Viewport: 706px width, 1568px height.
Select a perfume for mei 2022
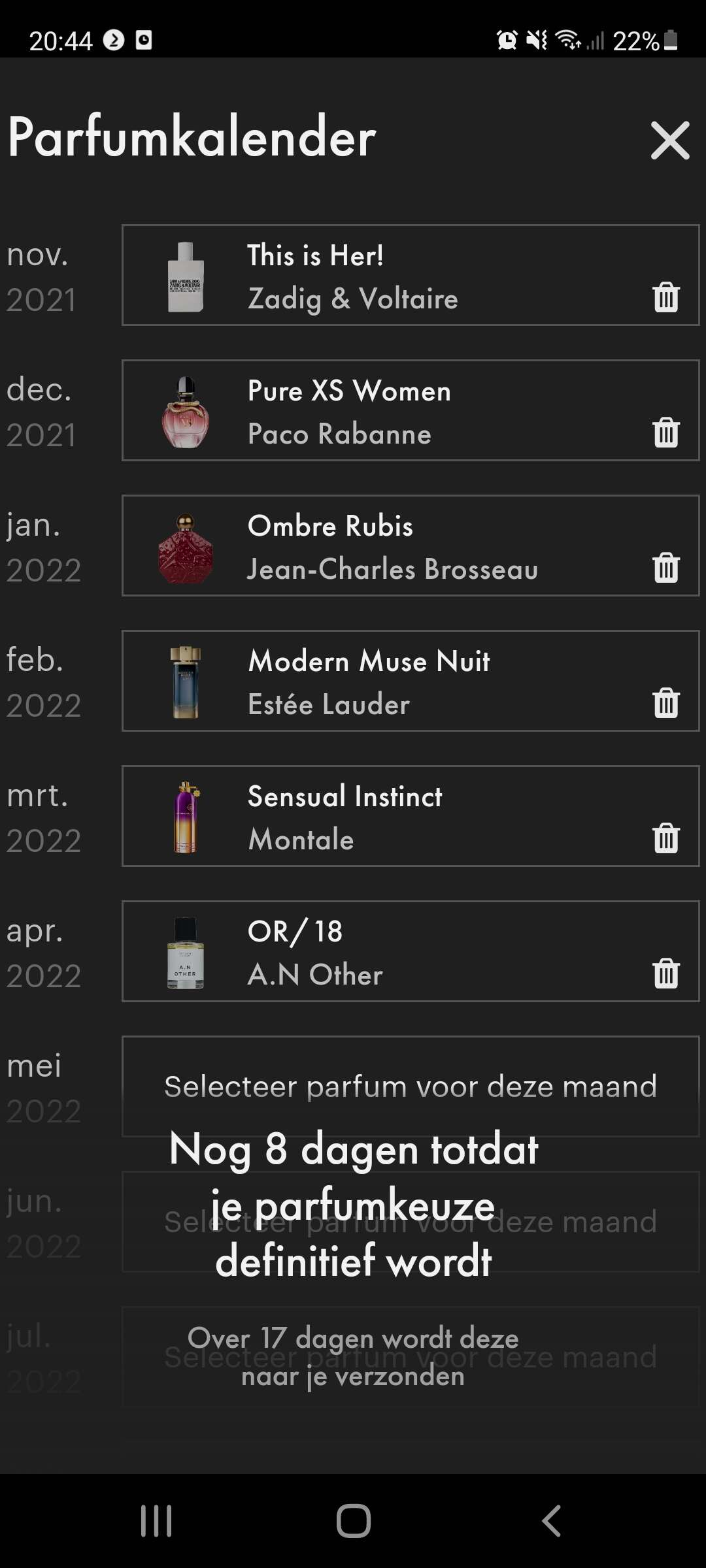tap(411, 1086)
